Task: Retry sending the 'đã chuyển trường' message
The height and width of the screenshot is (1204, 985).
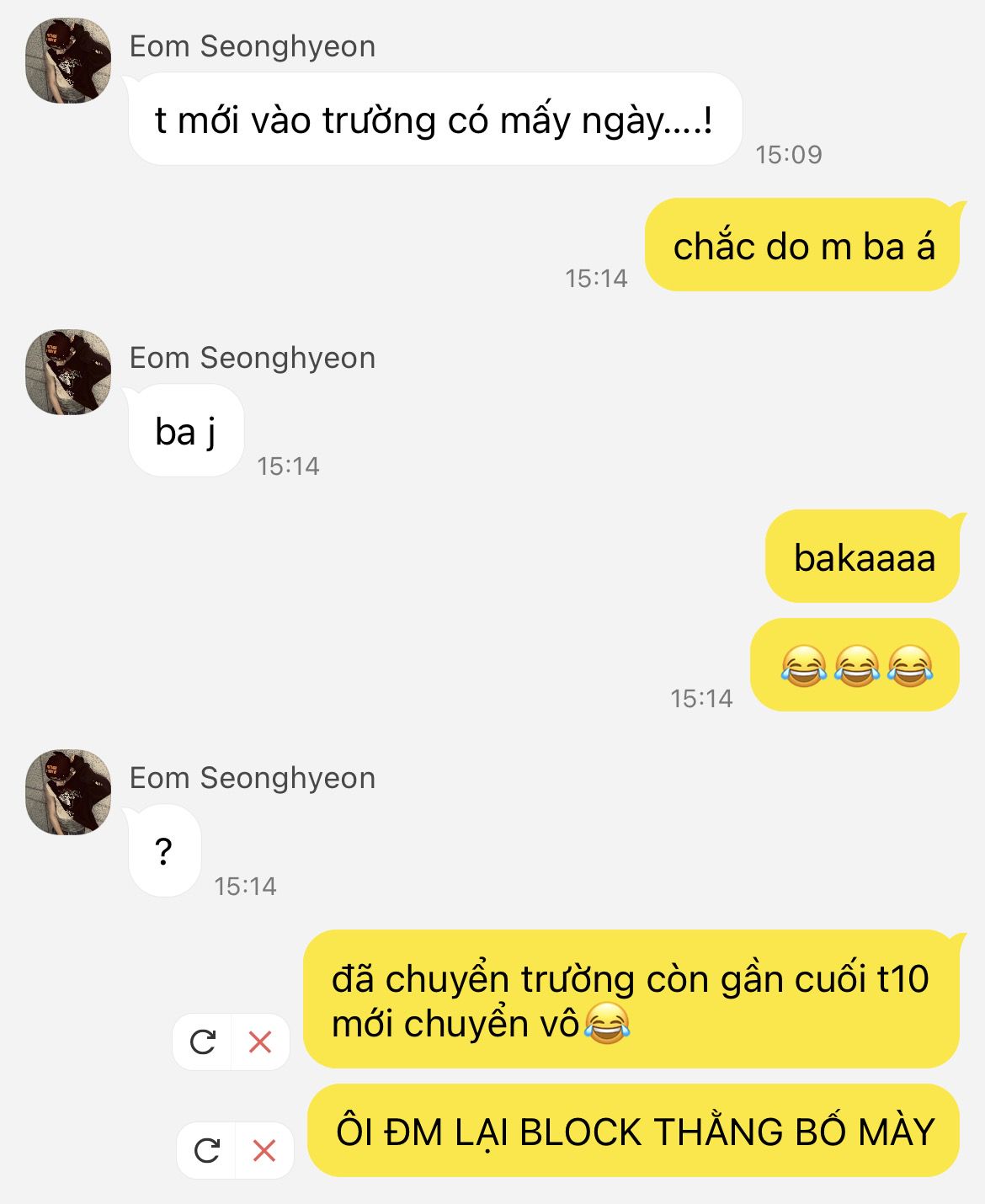Action: point(203,1042)
